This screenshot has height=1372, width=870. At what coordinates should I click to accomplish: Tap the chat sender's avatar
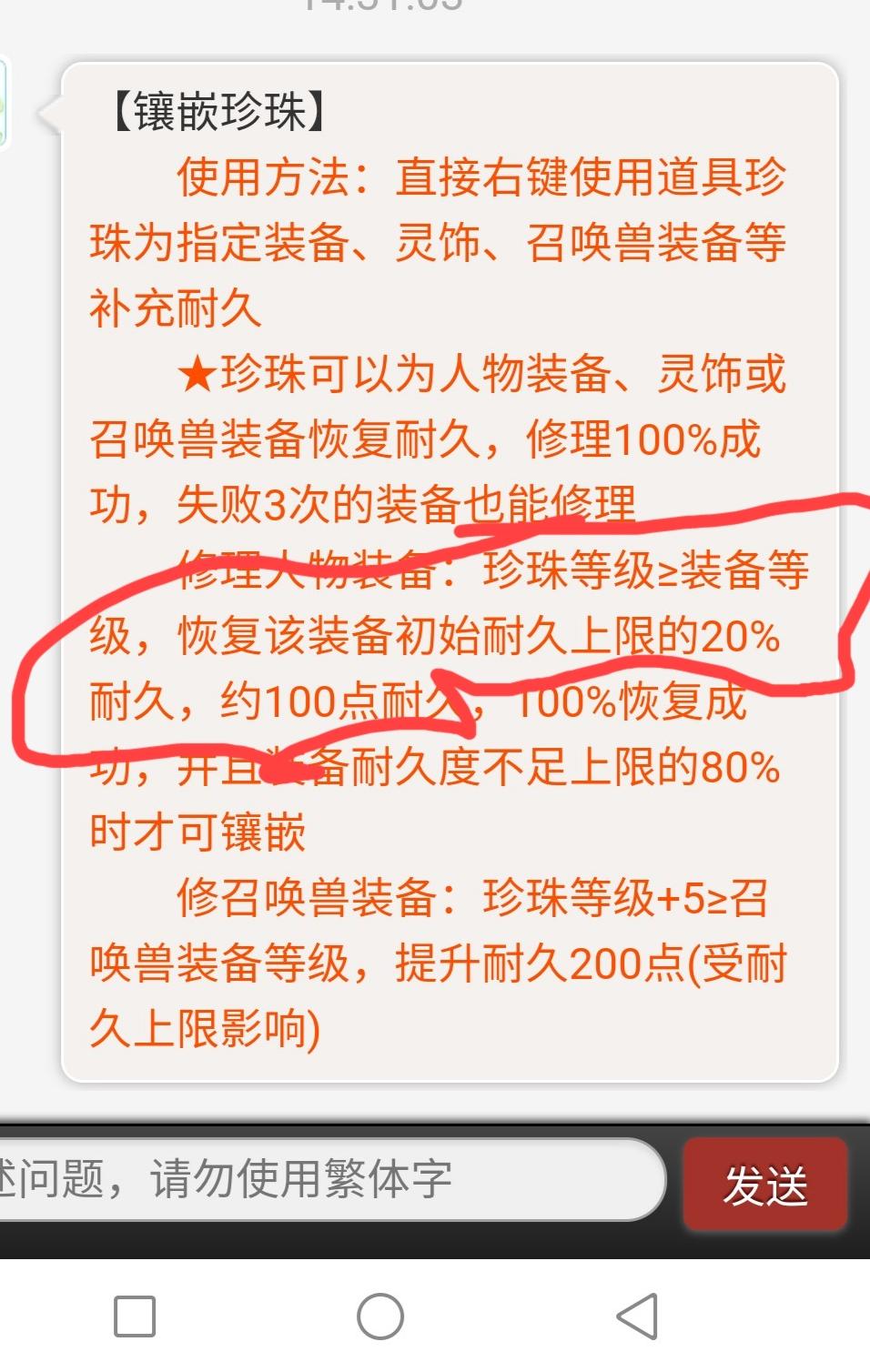(4, 102)
